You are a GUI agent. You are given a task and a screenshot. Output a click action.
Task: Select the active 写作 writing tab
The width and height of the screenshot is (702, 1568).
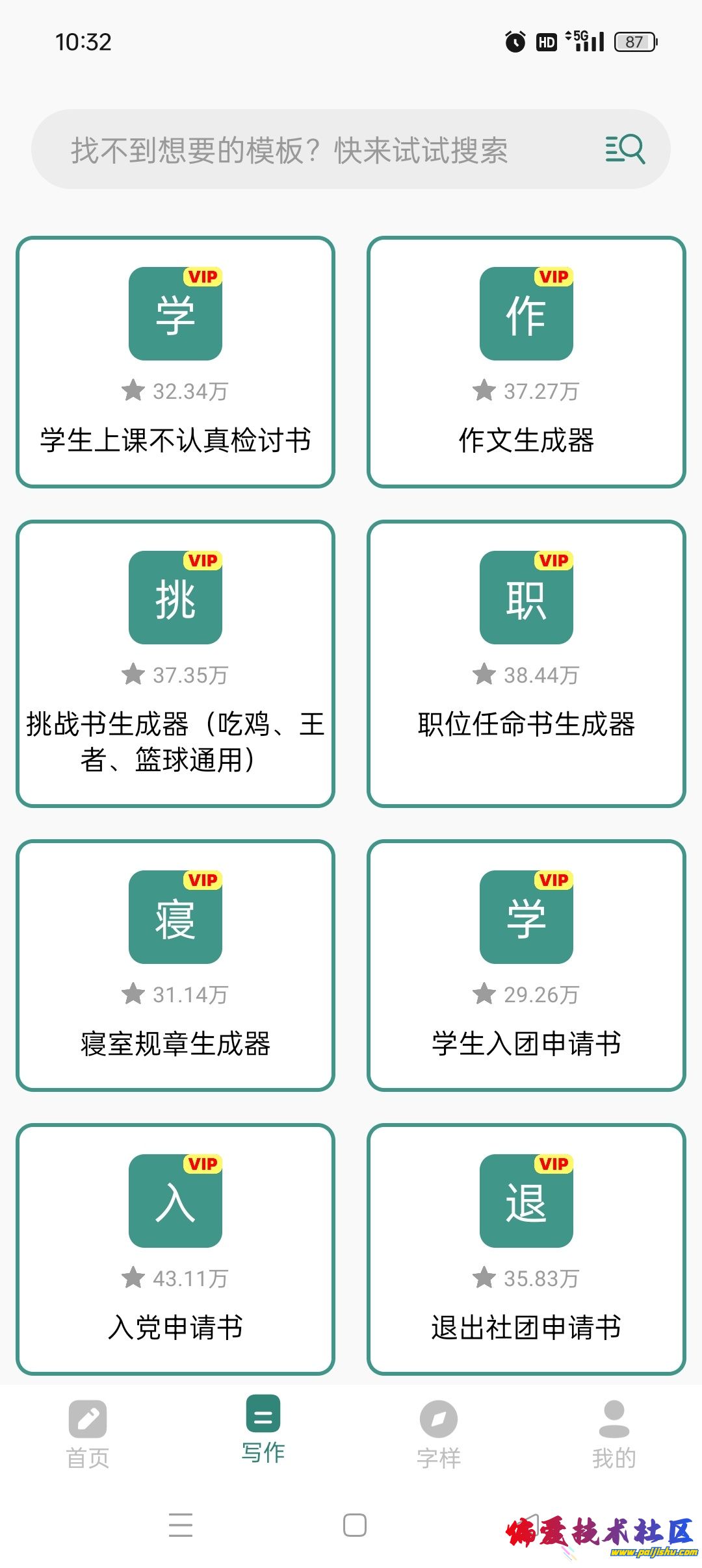click(x=263, y=1432)
